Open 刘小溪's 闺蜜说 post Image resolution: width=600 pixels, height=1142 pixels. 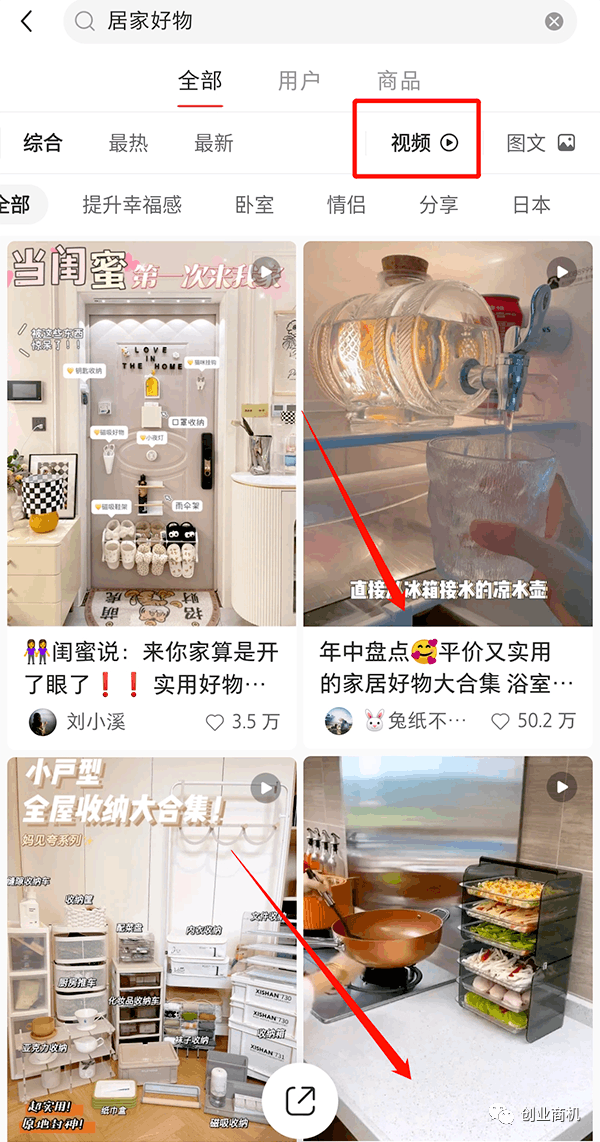(152, 433)
